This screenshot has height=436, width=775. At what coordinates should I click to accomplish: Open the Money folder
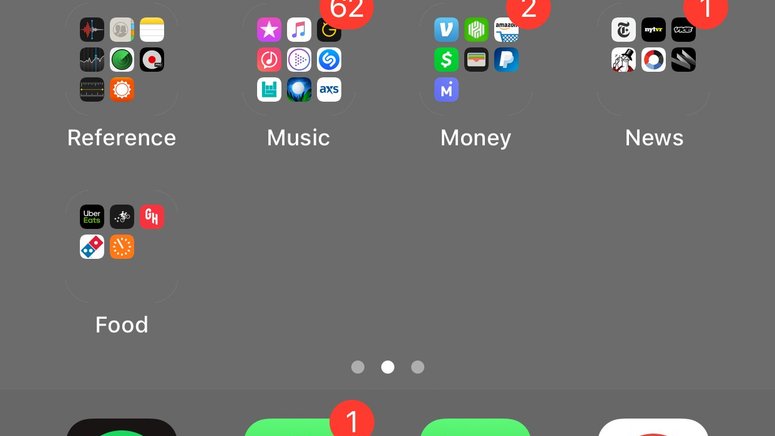(x=476, y=60)
